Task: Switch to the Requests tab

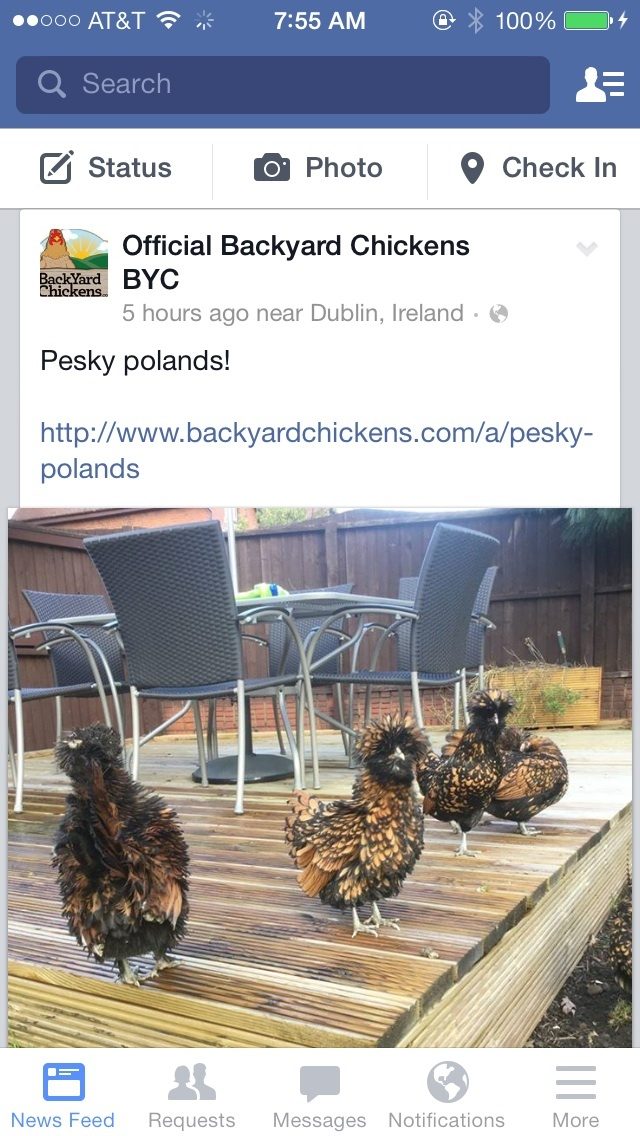Action: coord(191,1094)
